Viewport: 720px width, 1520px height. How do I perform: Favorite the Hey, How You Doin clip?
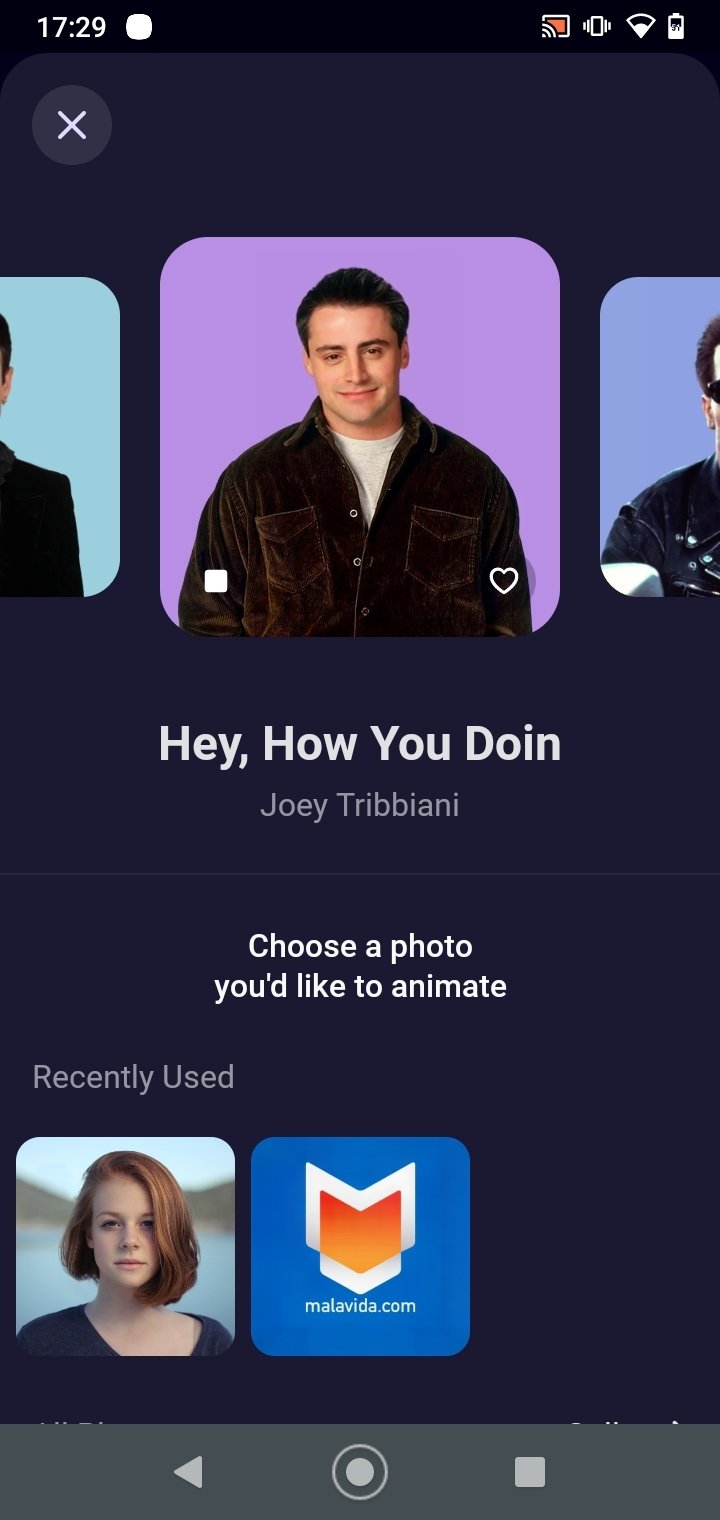point(504,580)
